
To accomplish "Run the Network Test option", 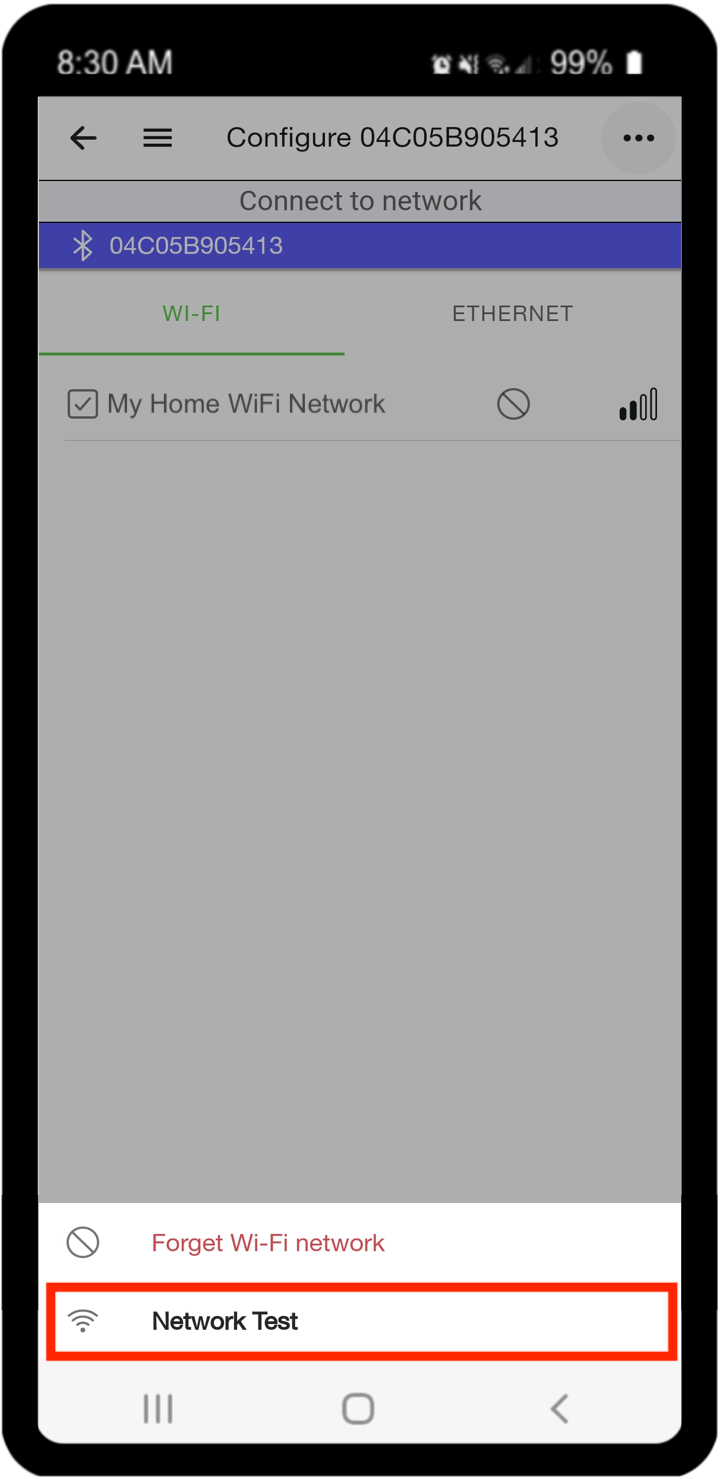I will [x=225, y=1321].
